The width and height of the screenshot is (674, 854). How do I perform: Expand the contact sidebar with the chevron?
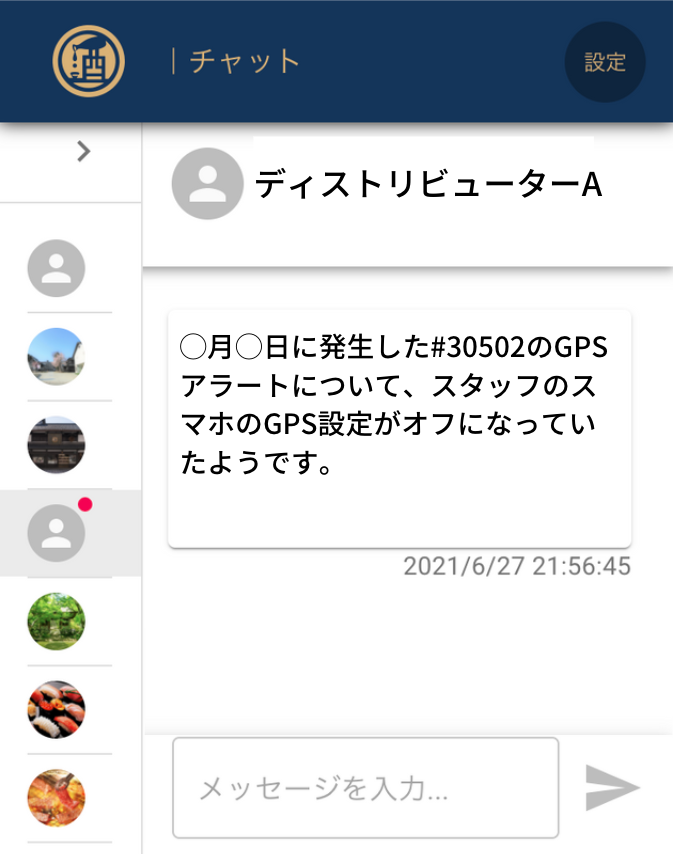tap(84, 151)
